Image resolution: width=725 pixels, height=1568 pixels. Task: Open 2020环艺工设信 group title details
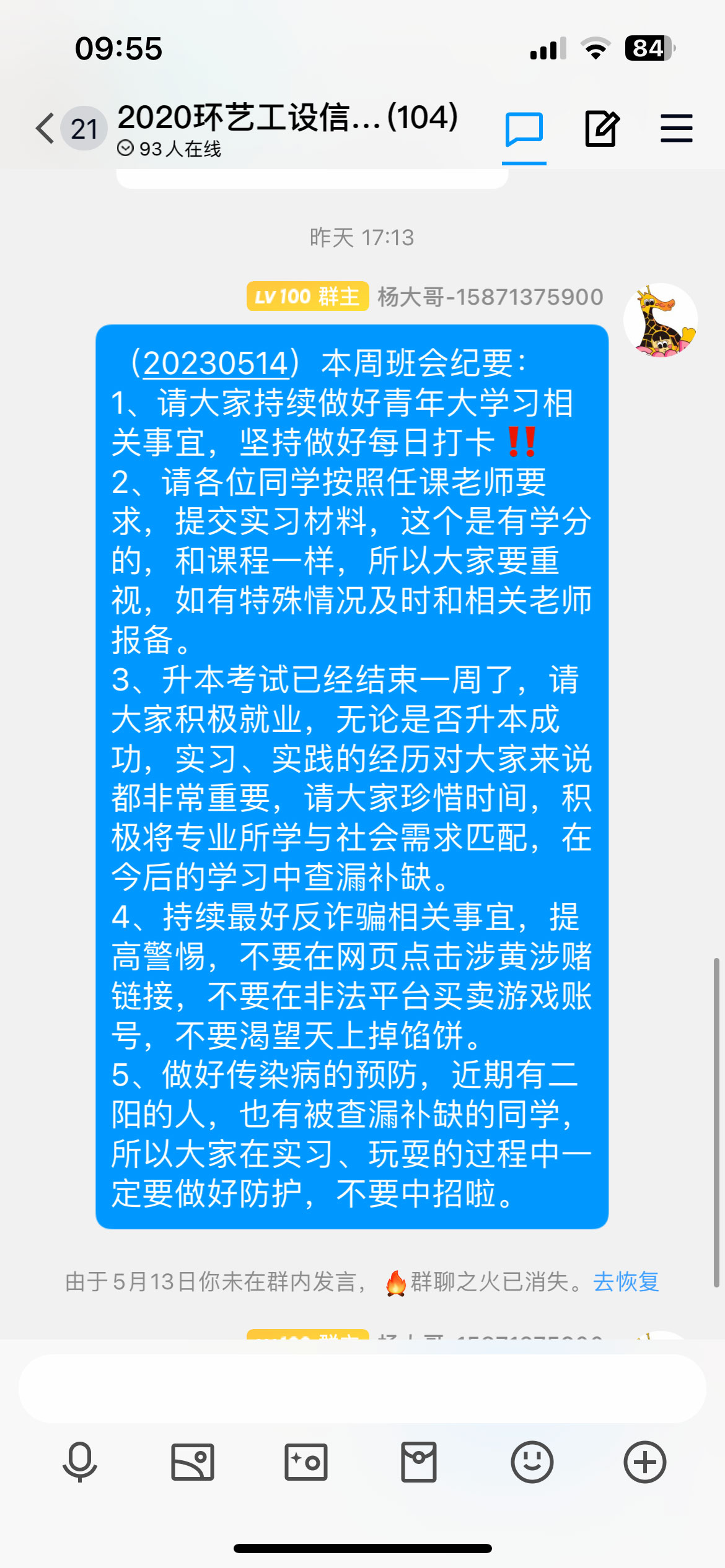pyautogui.click(x=288, y=118)
